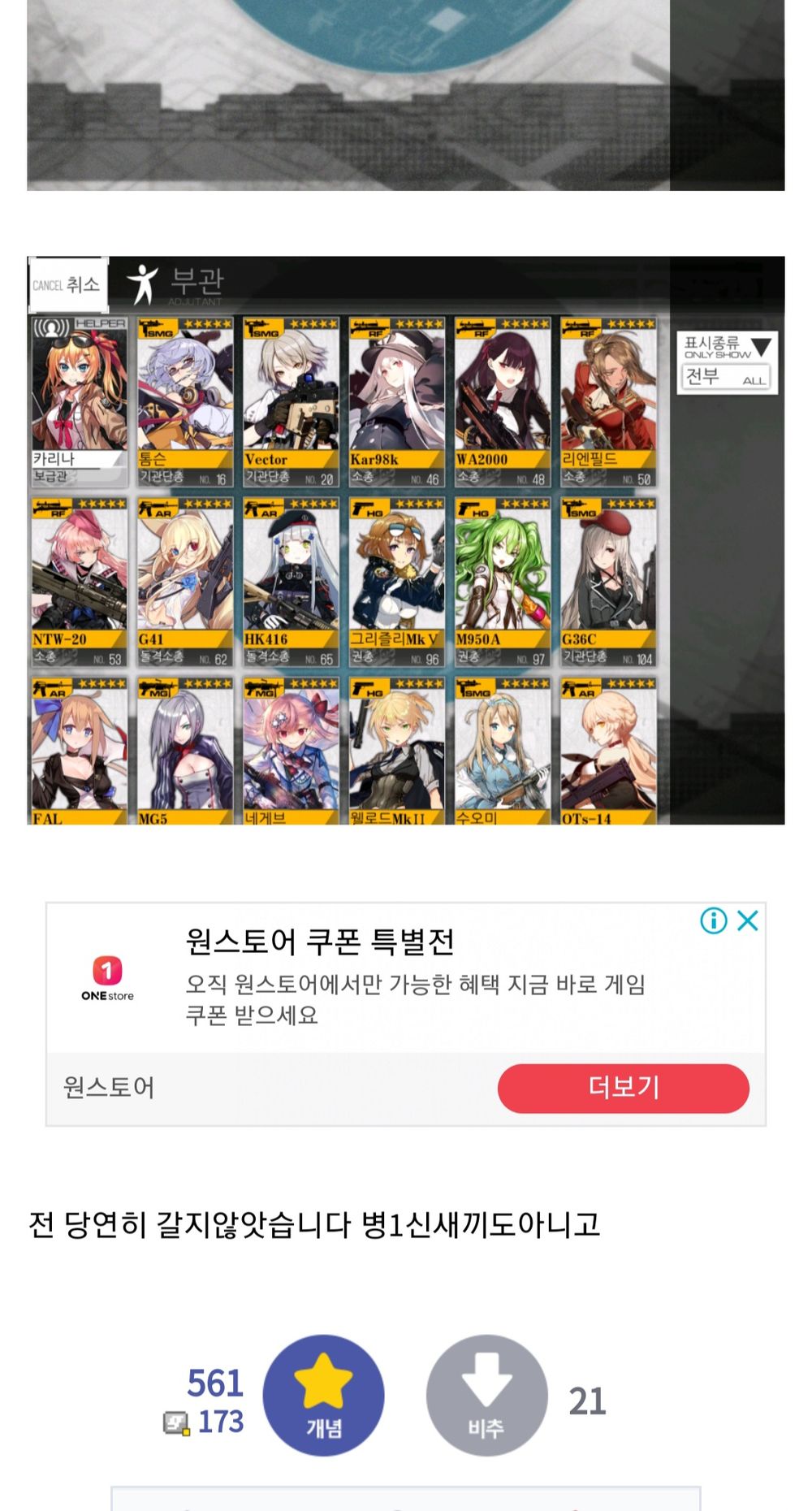812x1511 pixels.
Task: Close the ONE store ad banner
Action: click(x=748, y=920)
